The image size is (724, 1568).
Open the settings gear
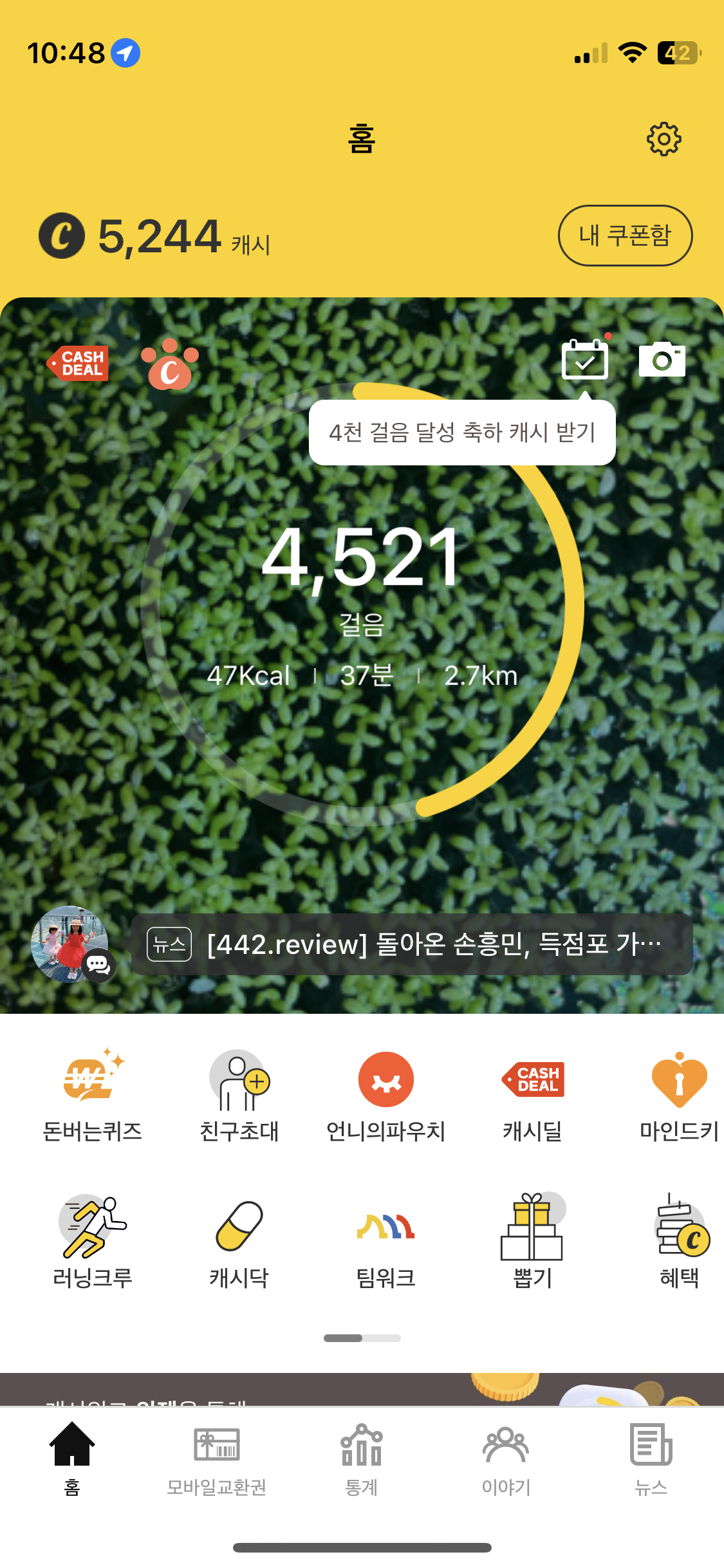pyautogui.click(x=664, y=139)
